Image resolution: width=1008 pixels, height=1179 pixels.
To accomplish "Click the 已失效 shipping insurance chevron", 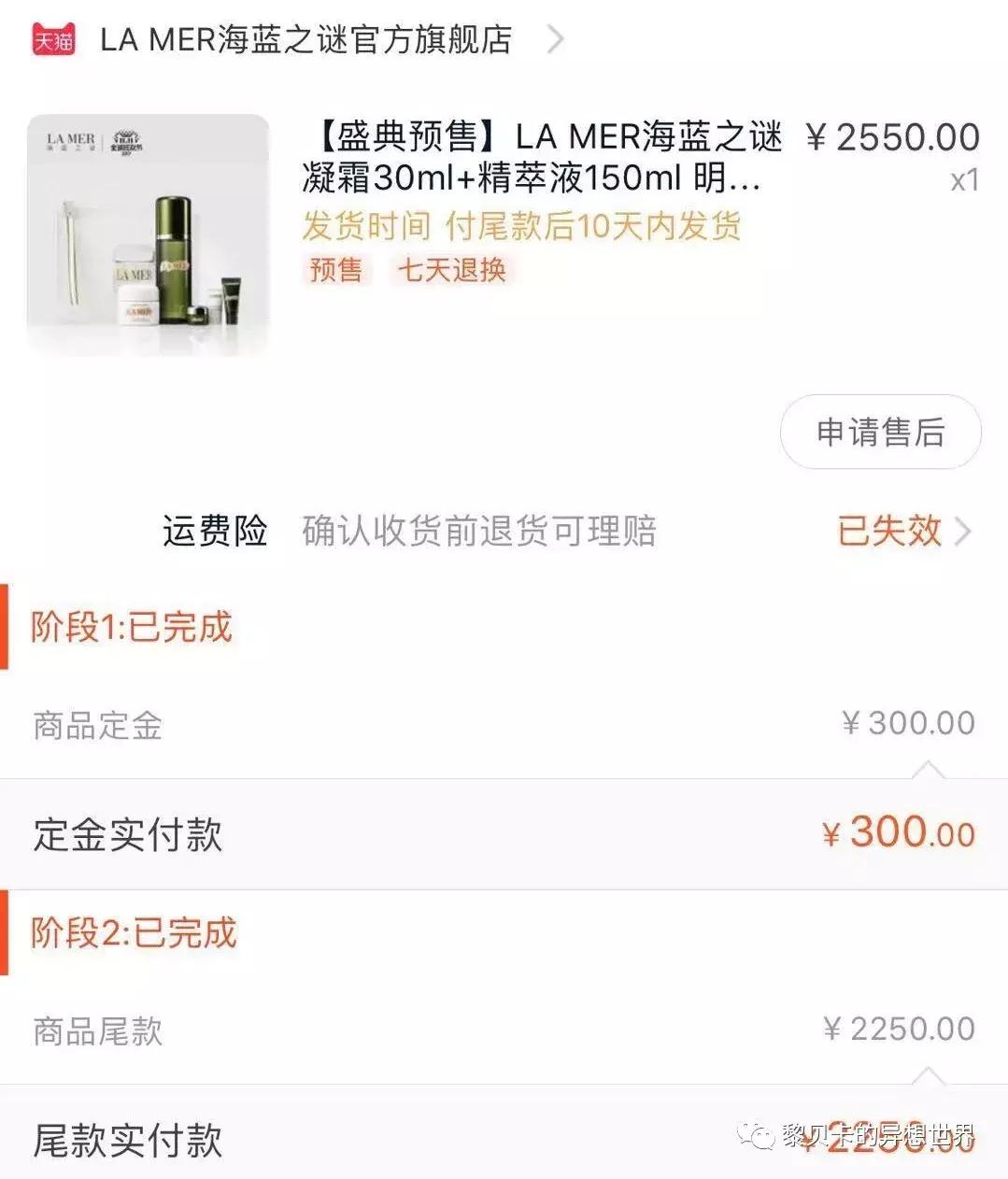I will click(x=964, y=533).
